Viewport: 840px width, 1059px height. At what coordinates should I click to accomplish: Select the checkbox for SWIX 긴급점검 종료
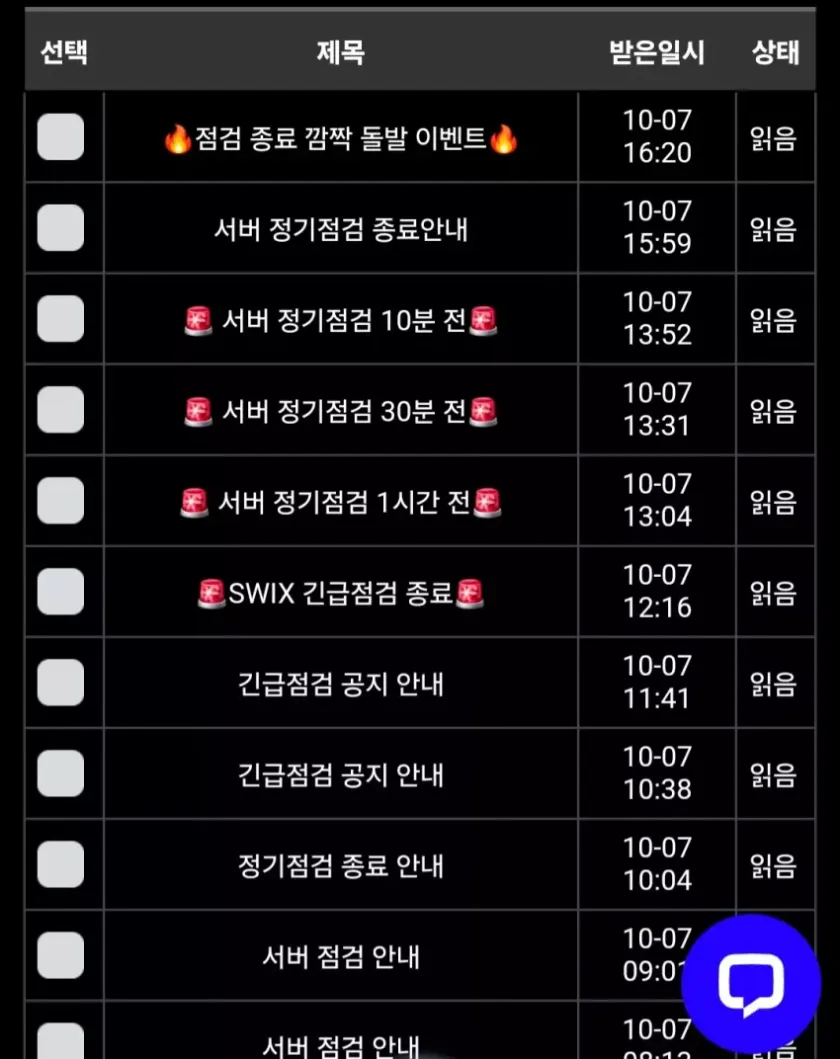pos(61,593)
